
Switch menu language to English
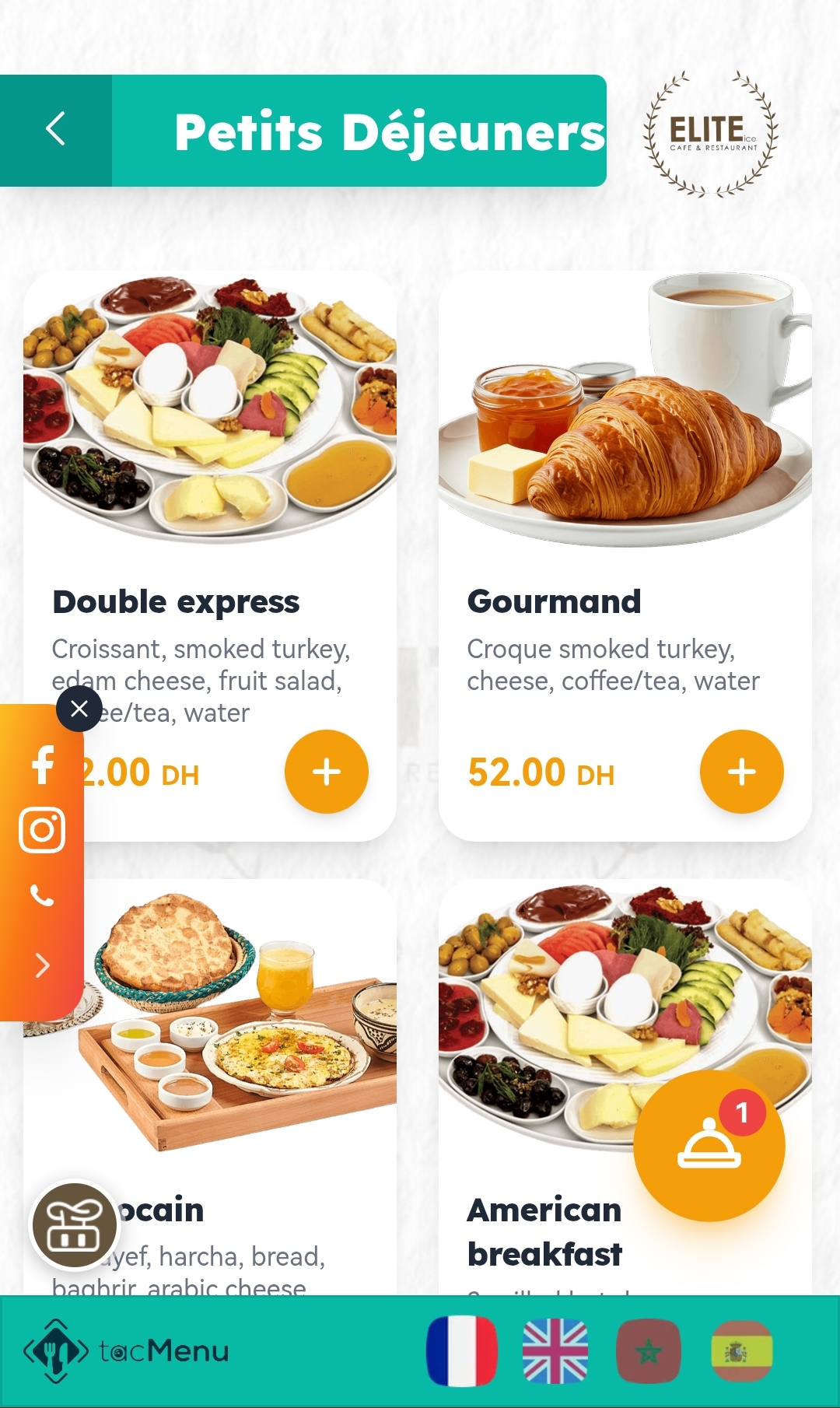click(555, 1351)
